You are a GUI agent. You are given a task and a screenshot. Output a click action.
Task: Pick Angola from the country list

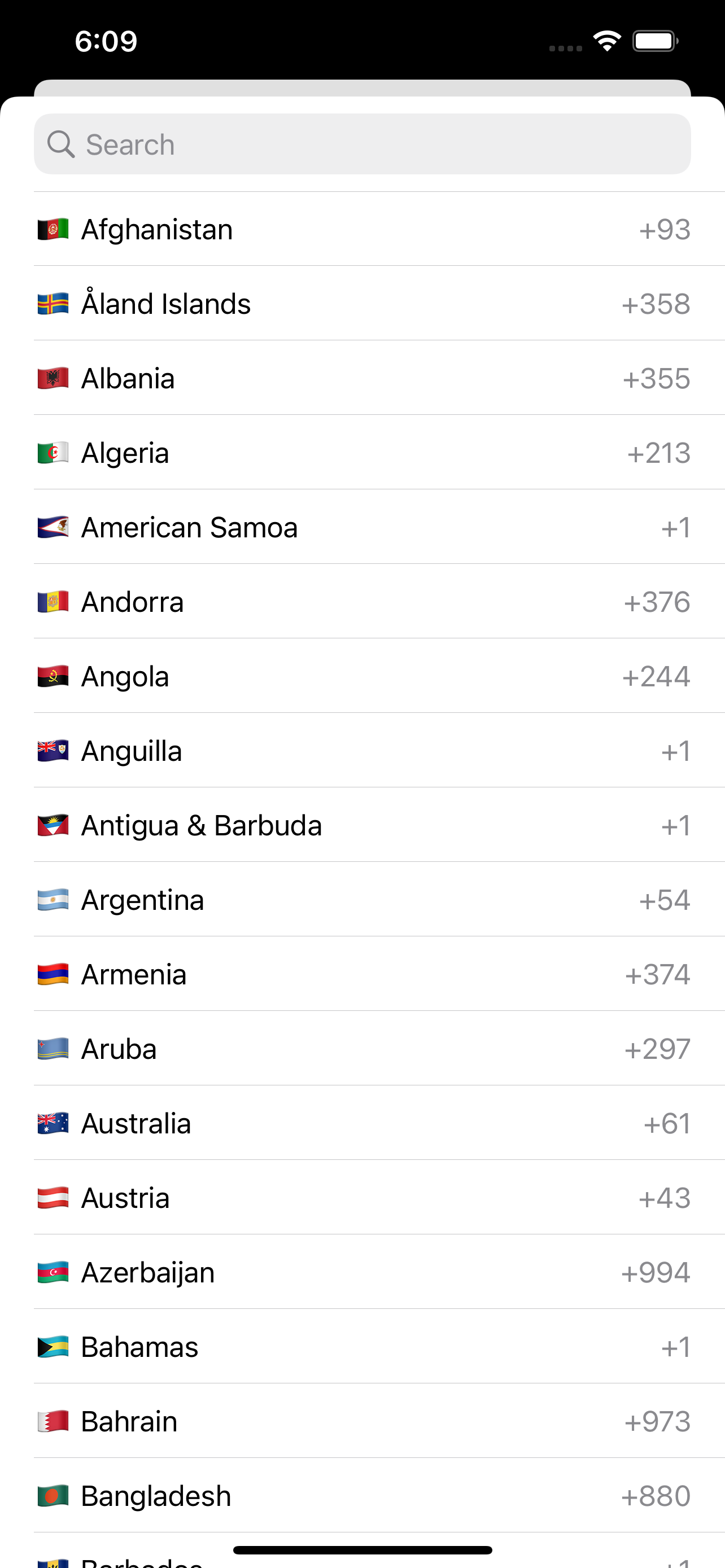[x=362, y=676]
